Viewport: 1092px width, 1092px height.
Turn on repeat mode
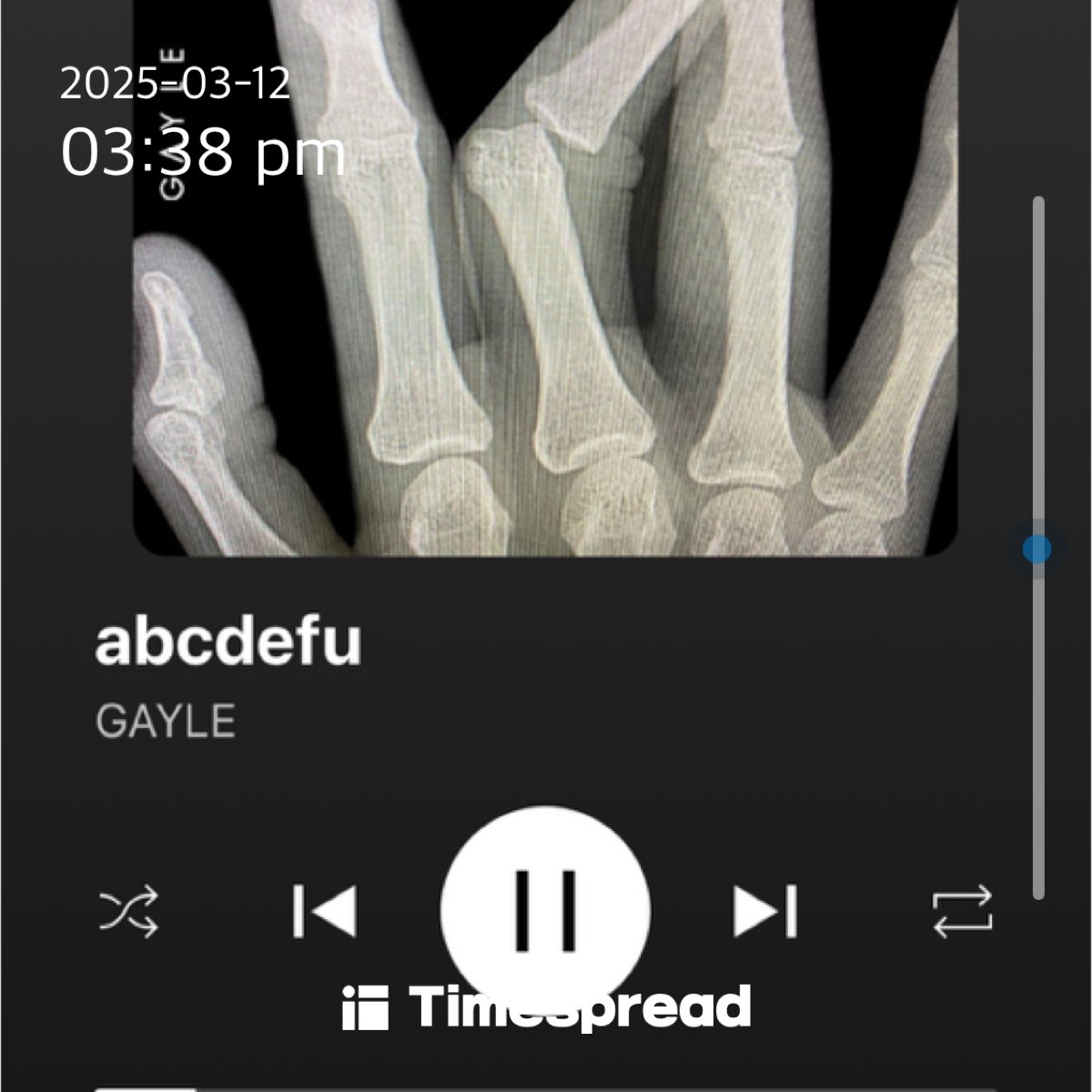tap(962, 912)
